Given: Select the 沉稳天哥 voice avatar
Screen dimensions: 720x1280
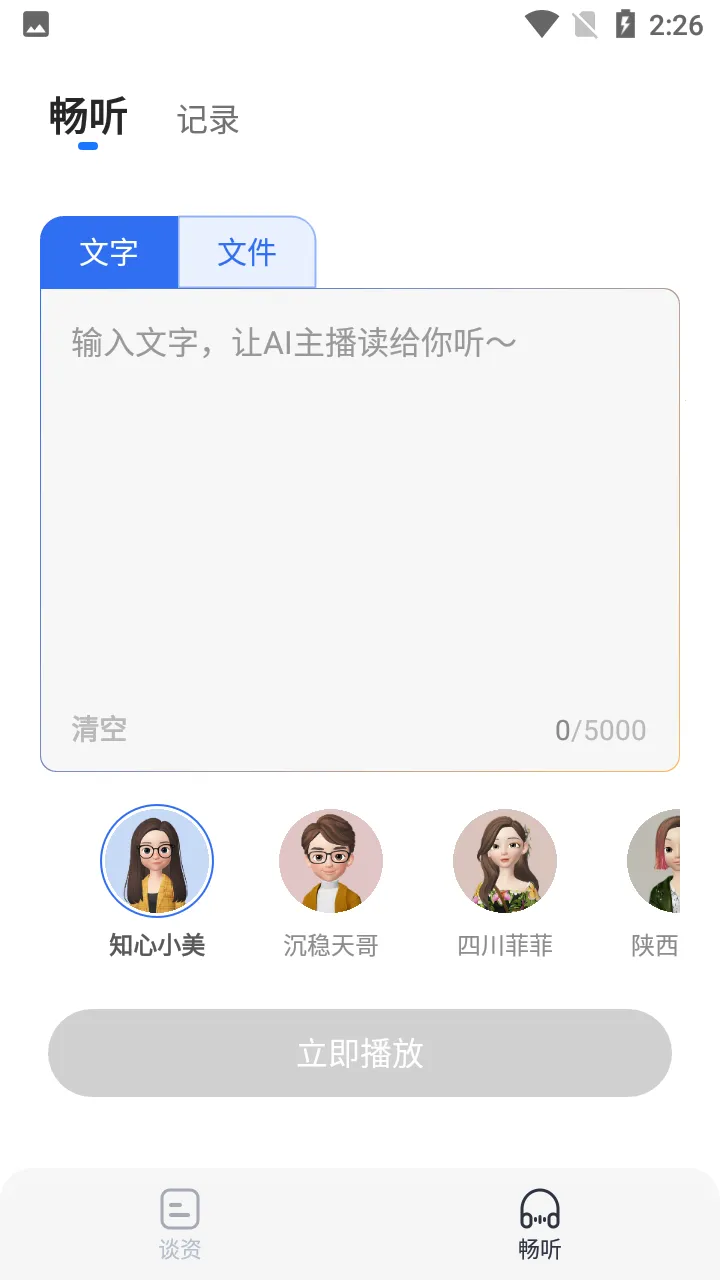Looking at the screenshot, I should [x=331, y=861].
